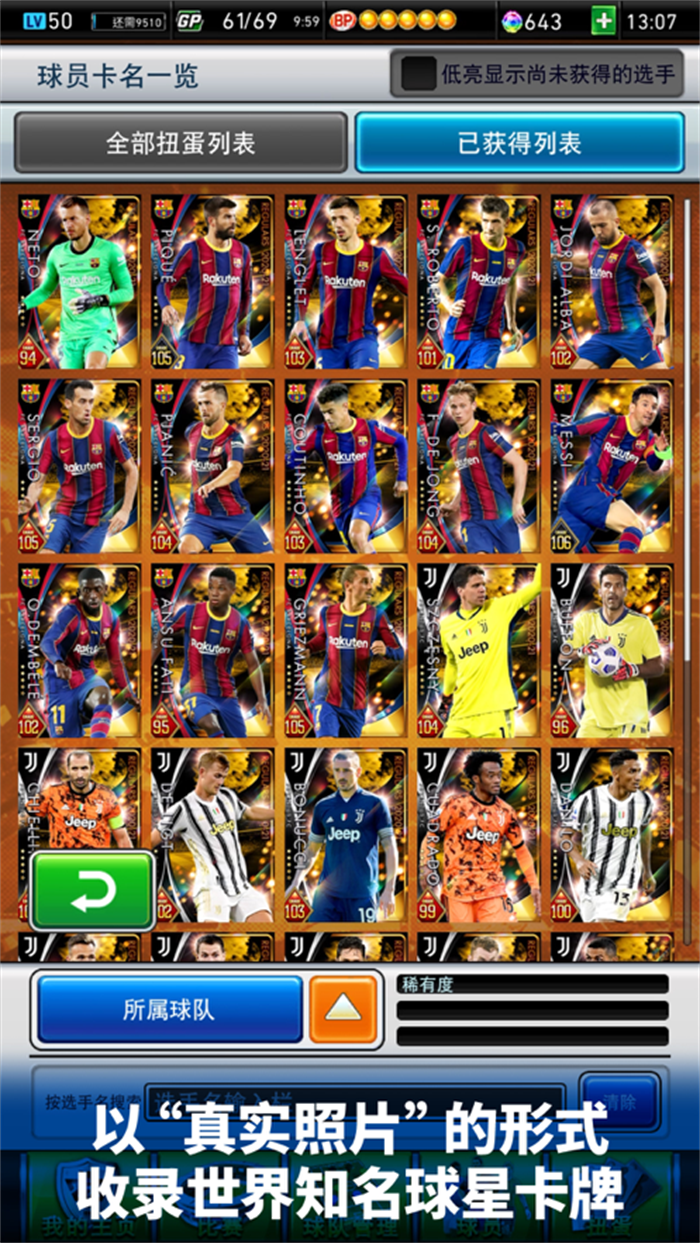Viewport: 700px width, 1243px height.
Task: Select the Messi card rated 106
Action: (x=611, y=467)
